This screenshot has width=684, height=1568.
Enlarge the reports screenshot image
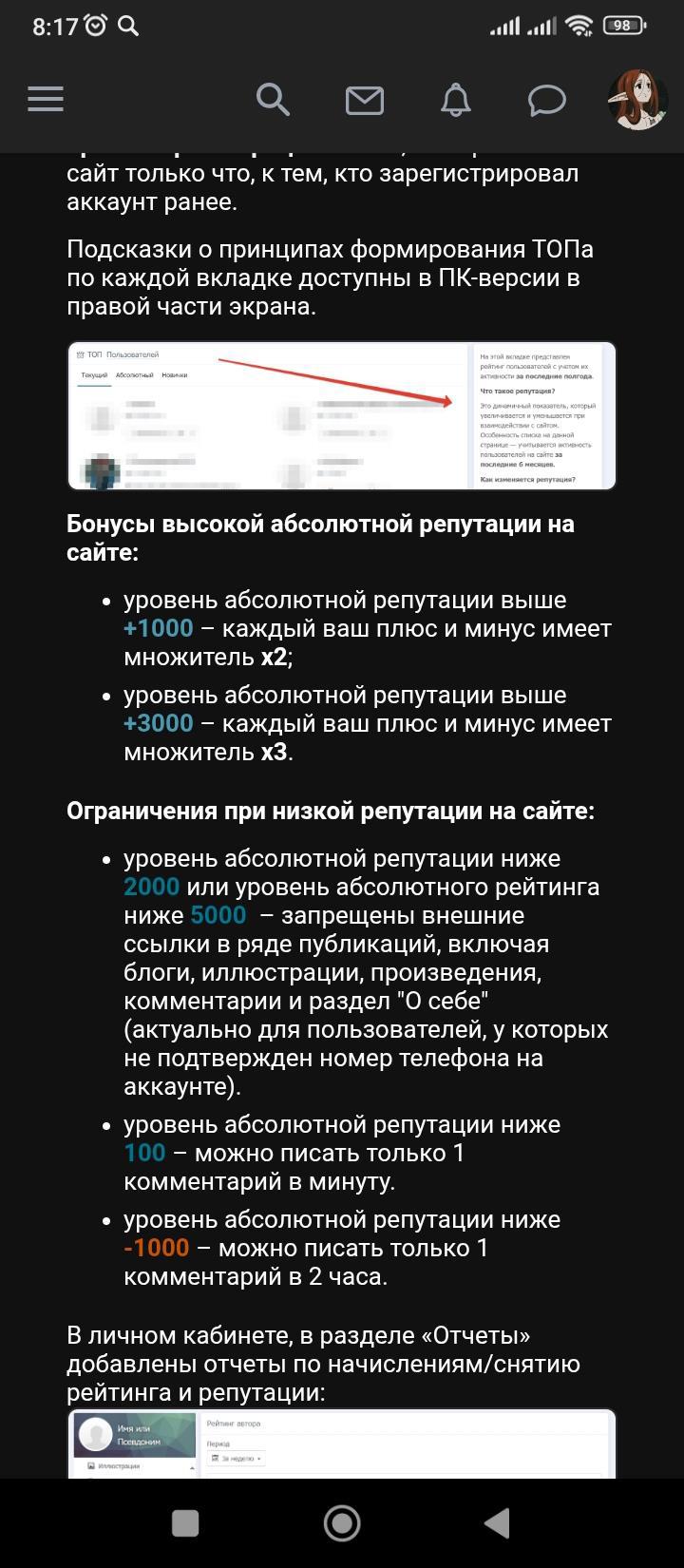point(342,1443)
